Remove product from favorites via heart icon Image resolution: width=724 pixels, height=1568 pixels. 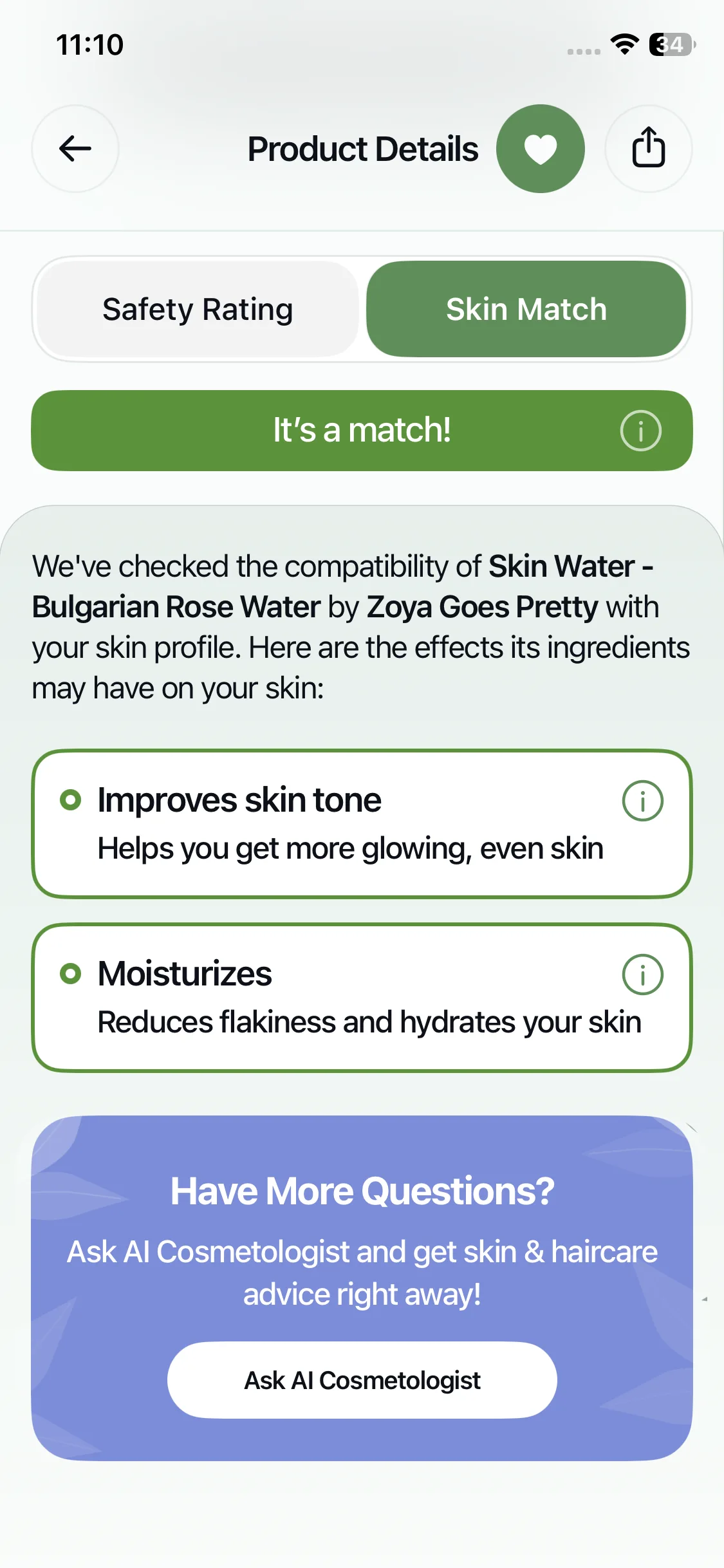coord(541,149)
